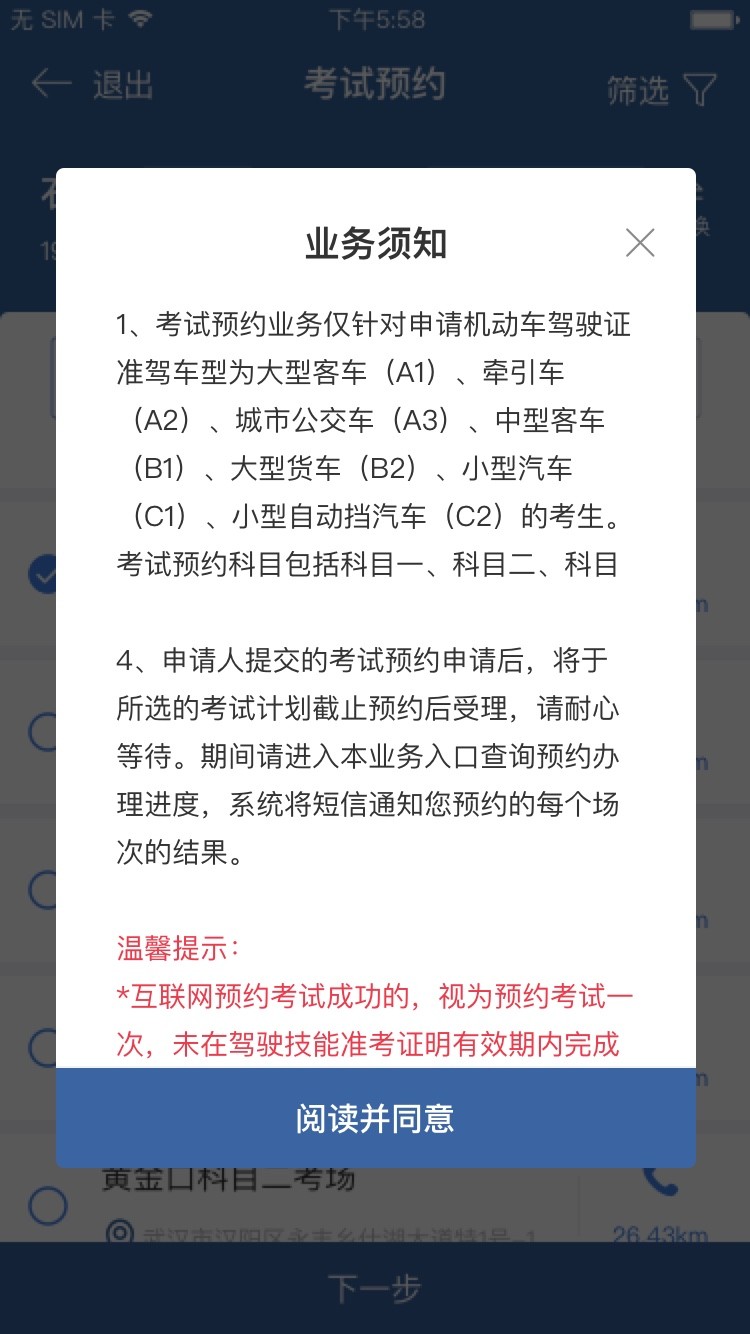Select the second empty venue radio circle

(x=44, y=890)
